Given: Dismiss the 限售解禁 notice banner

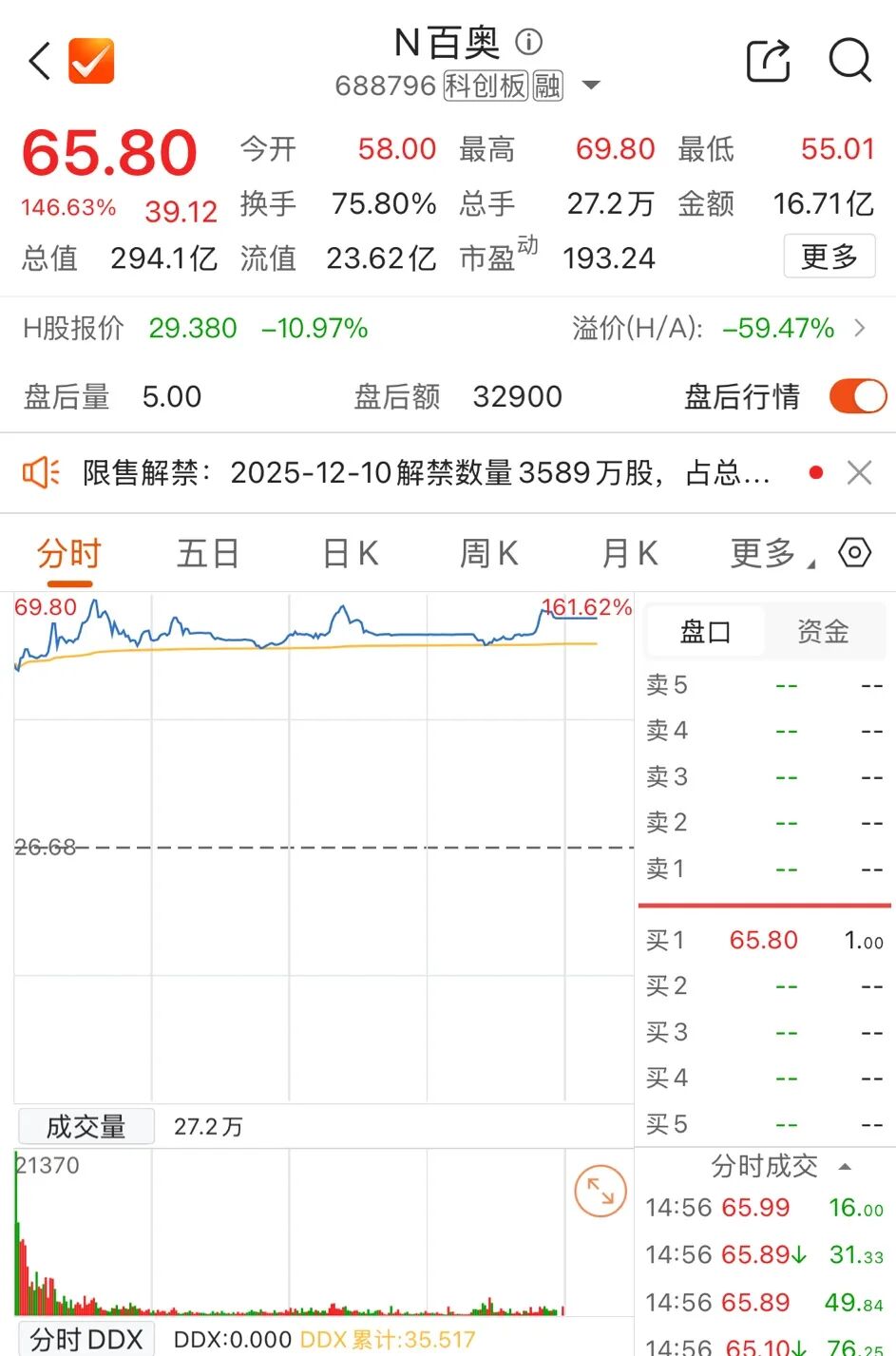Looking at the screenshot, I should 859,472.
